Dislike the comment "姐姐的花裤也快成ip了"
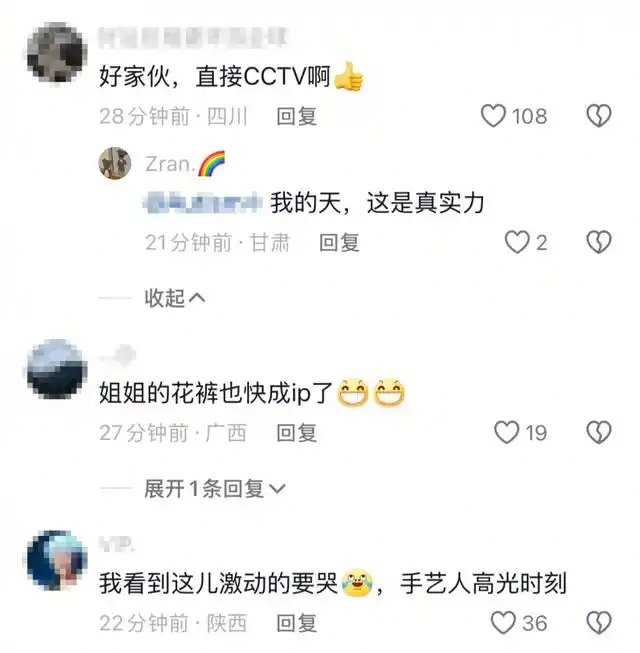This screenshot has width=640, height=653. (598, 432)
